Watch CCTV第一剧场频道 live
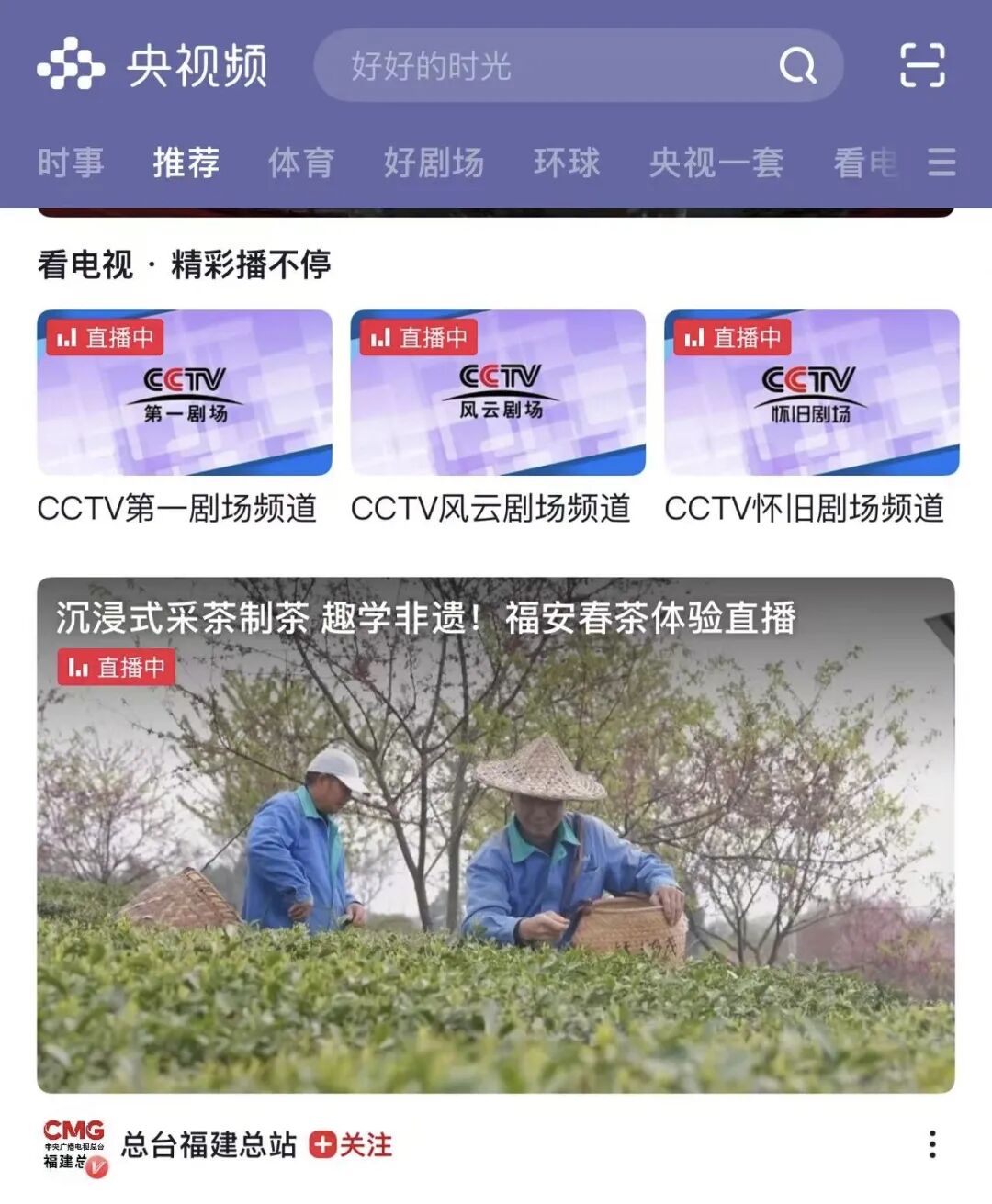The image size is (992, 1204). pyautogui.click(x=185, y=393)
